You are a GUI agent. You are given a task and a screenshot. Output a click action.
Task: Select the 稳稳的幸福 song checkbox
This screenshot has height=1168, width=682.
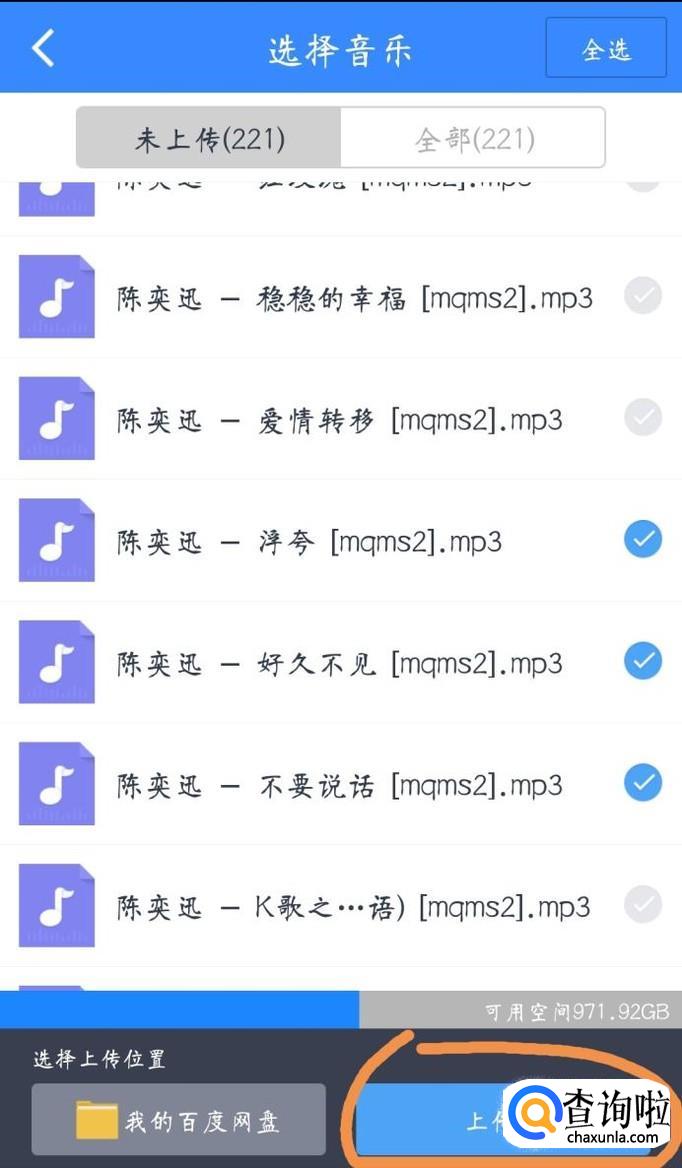coord(643,296)
